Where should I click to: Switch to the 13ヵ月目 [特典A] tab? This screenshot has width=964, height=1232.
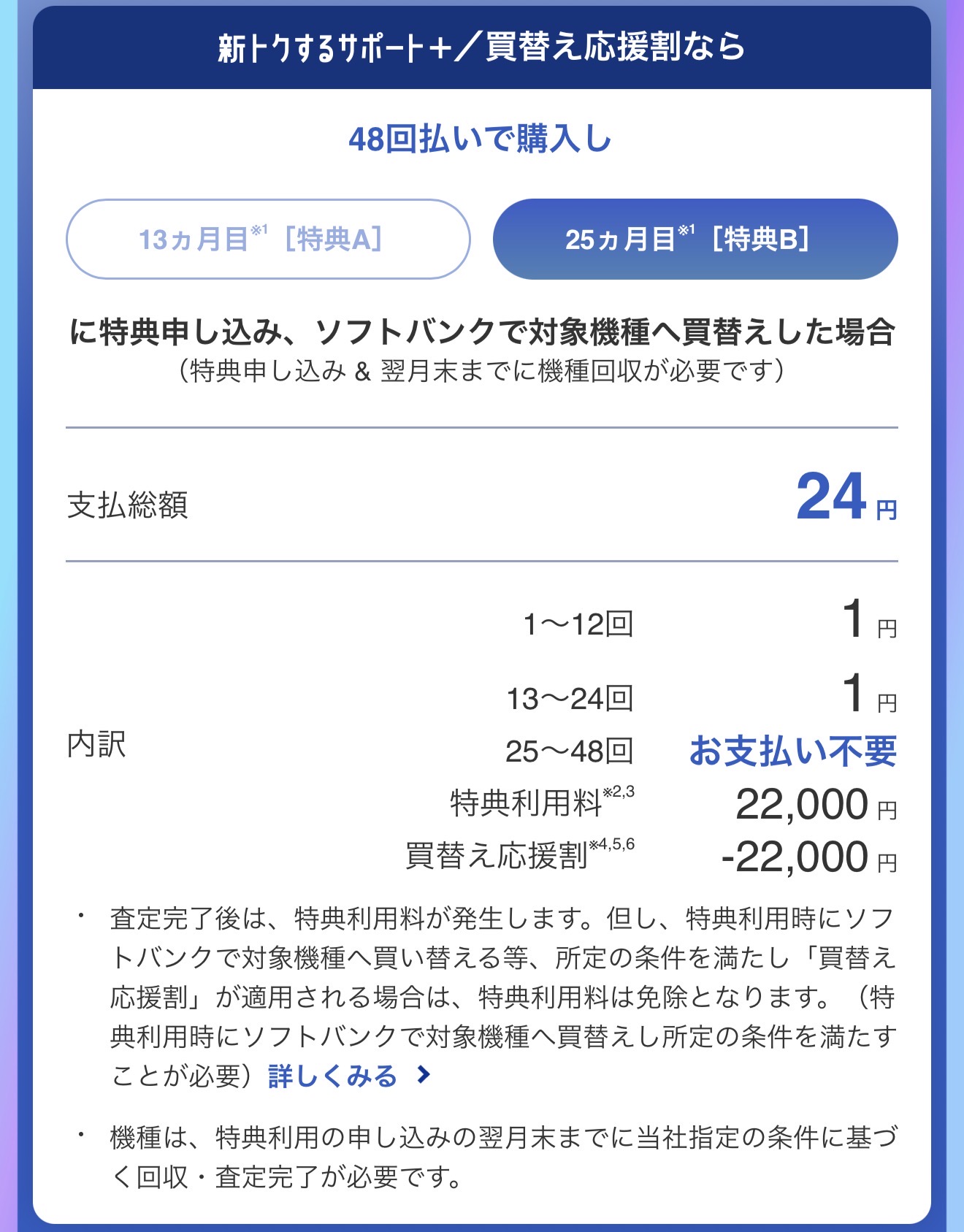click(268, 239)
